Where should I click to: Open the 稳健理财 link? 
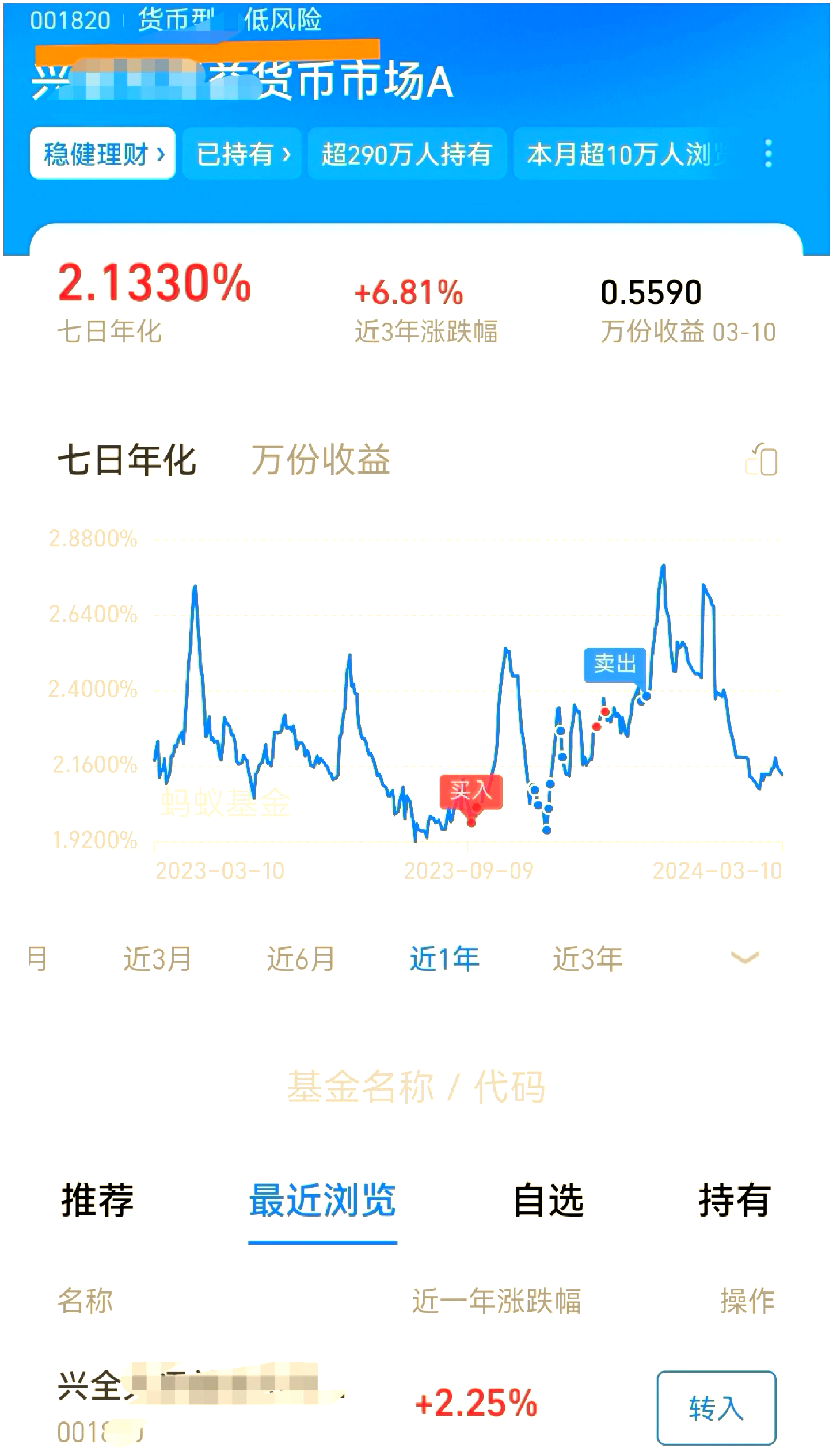tap(102, 154)
